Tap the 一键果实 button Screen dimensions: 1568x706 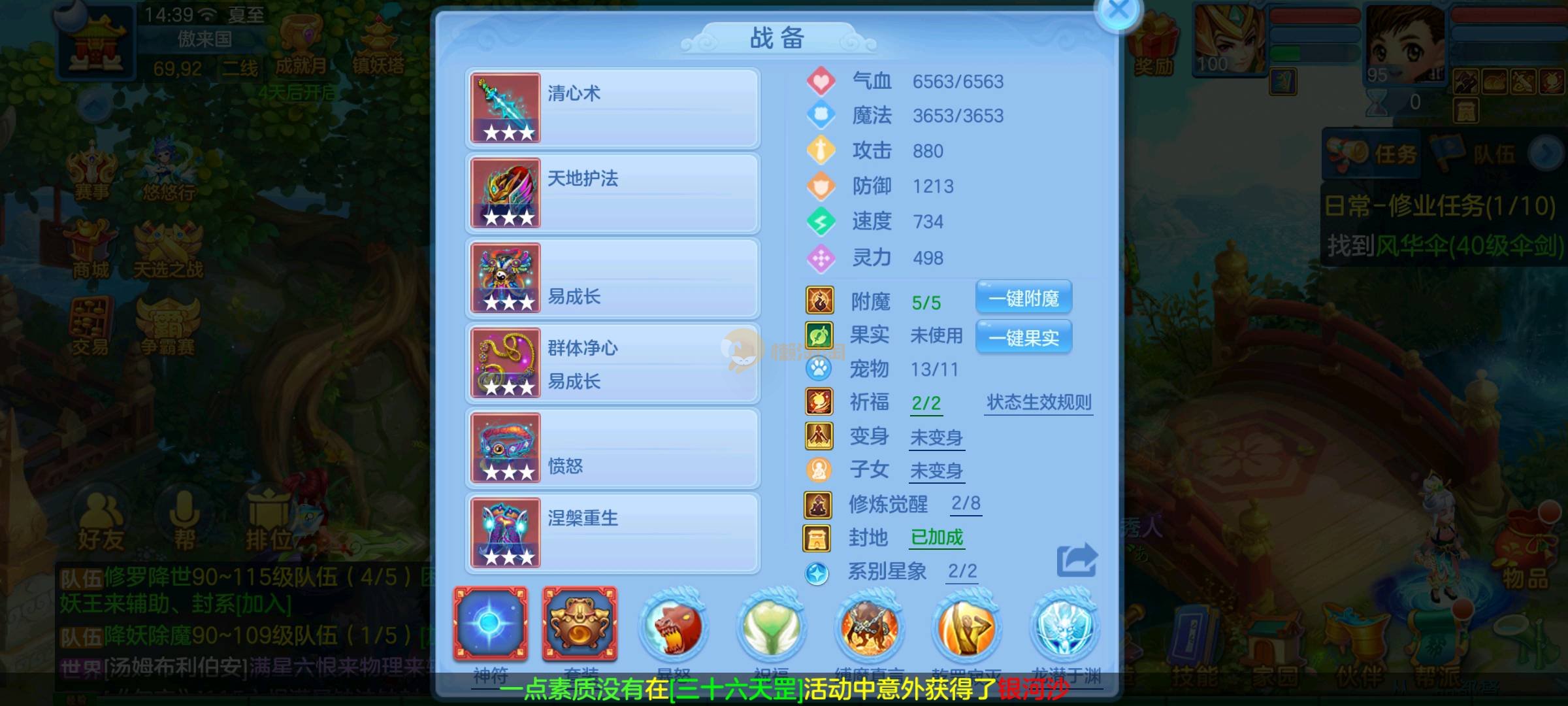[x=1023, y=337]
